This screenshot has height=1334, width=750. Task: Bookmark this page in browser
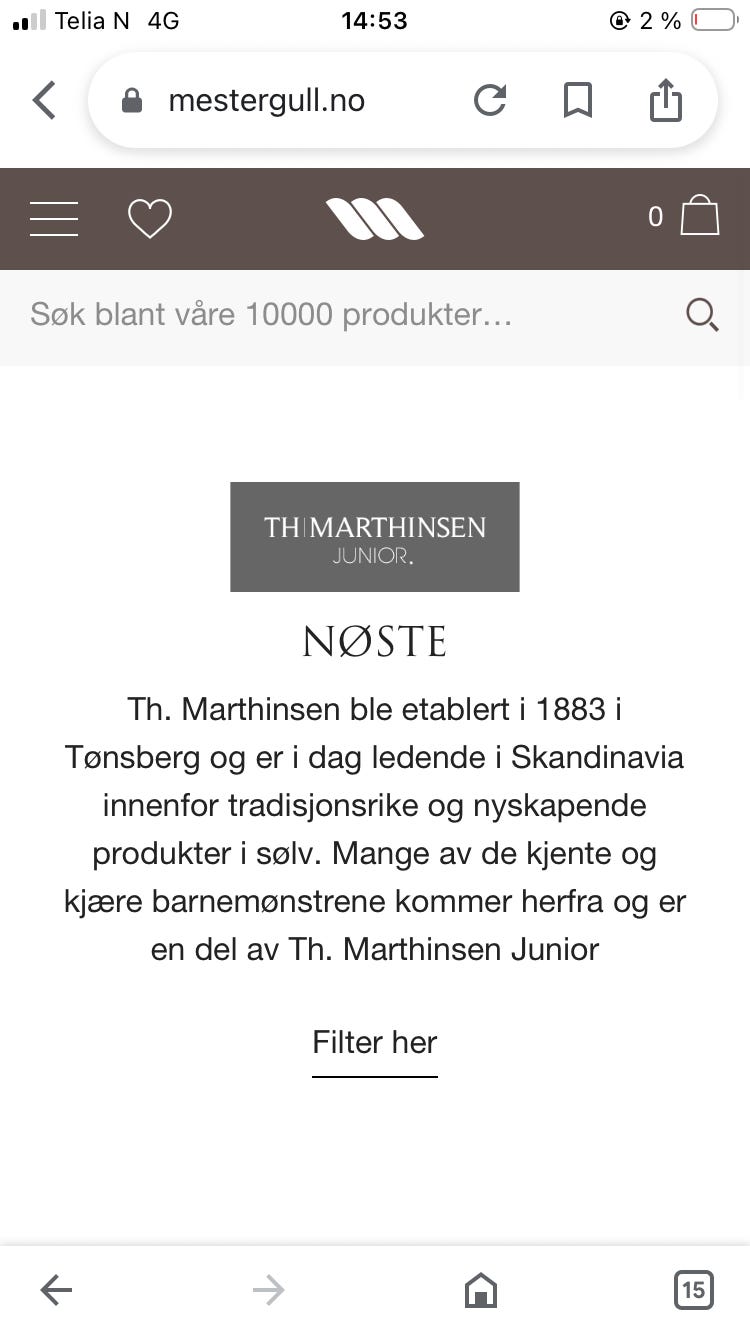pyautogui.click(x=578, y=100)
